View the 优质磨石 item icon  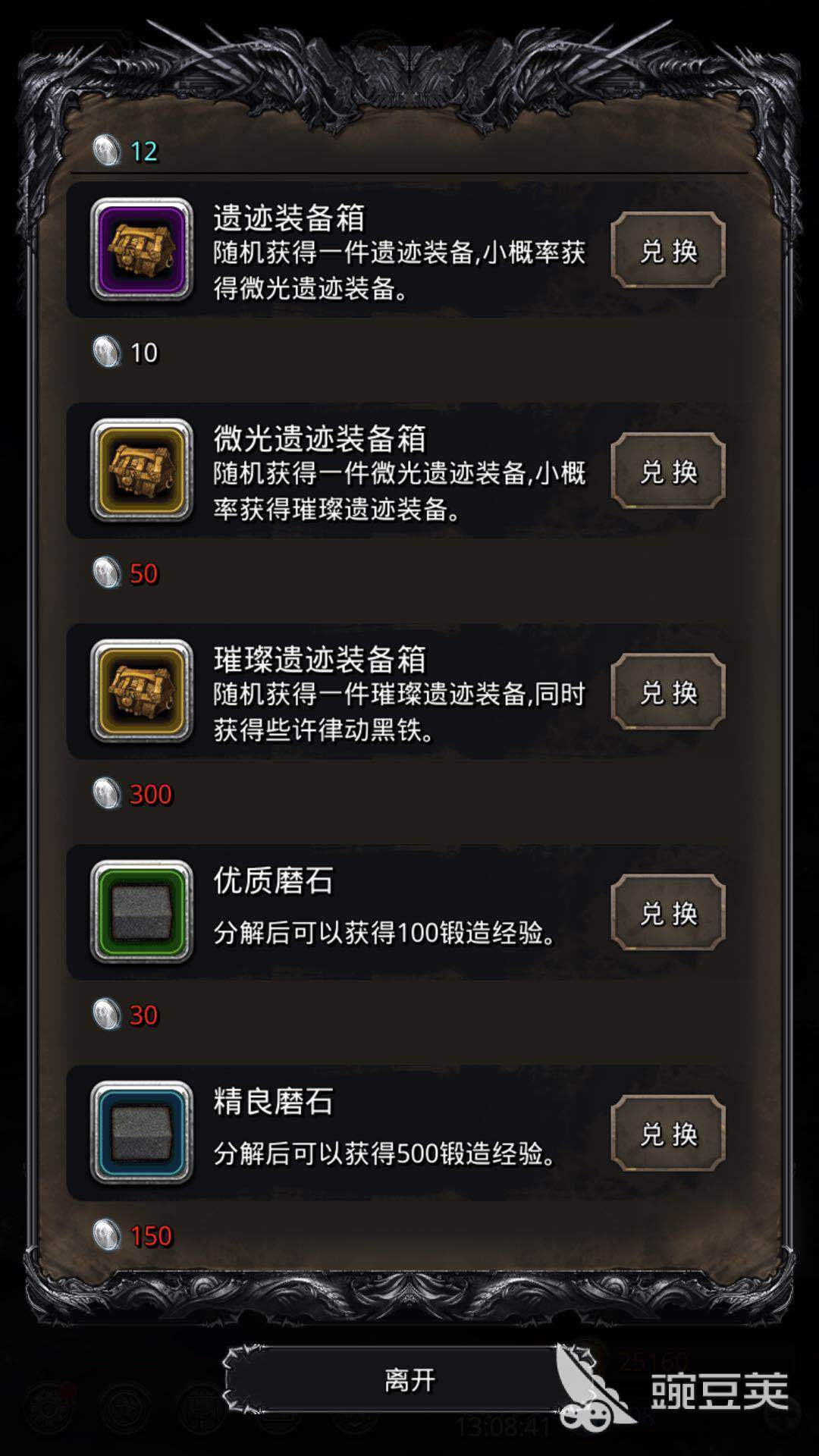tap(141, 912)
